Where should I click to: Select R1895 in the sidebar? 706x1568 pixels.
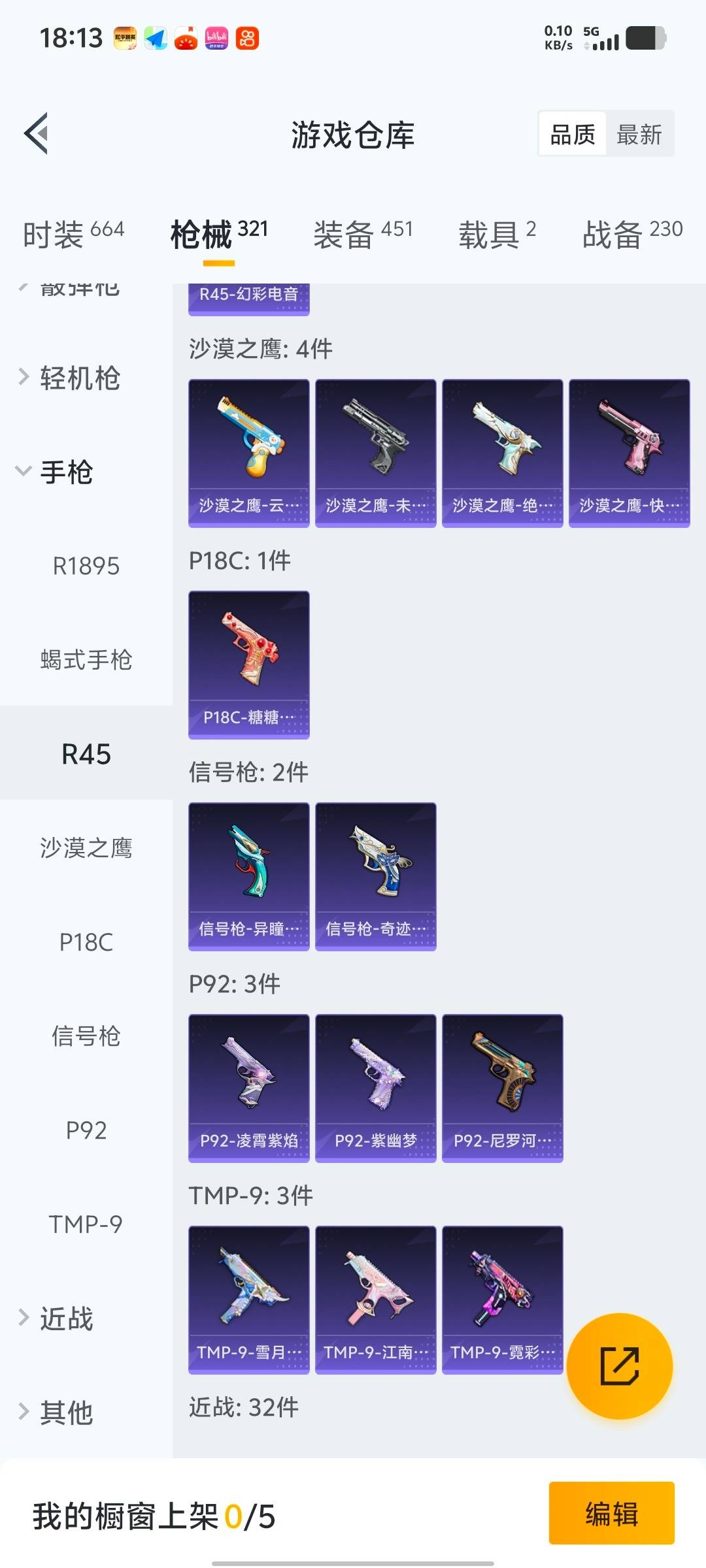coord(86,566)
